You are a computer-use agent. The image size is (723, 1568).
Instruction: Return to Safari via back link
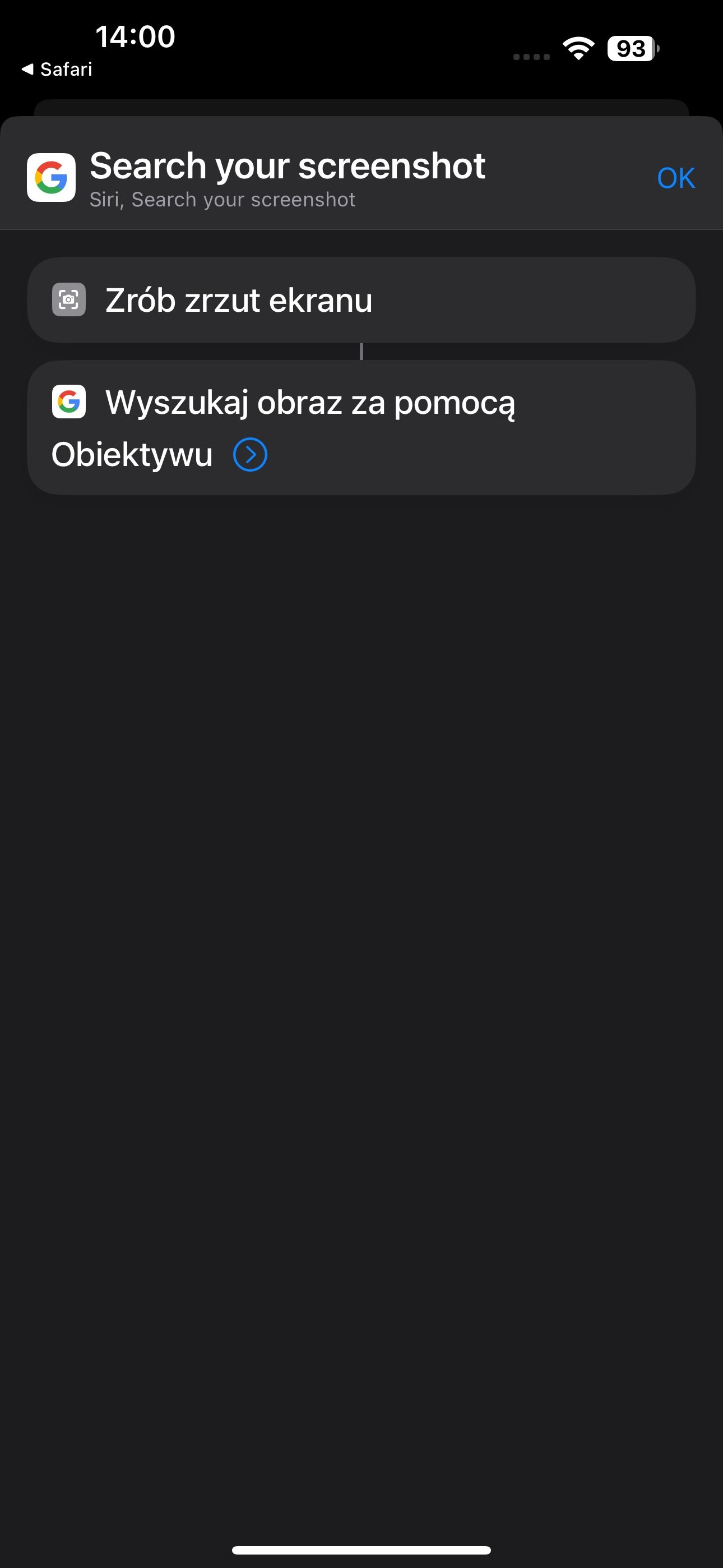(57, 70)
